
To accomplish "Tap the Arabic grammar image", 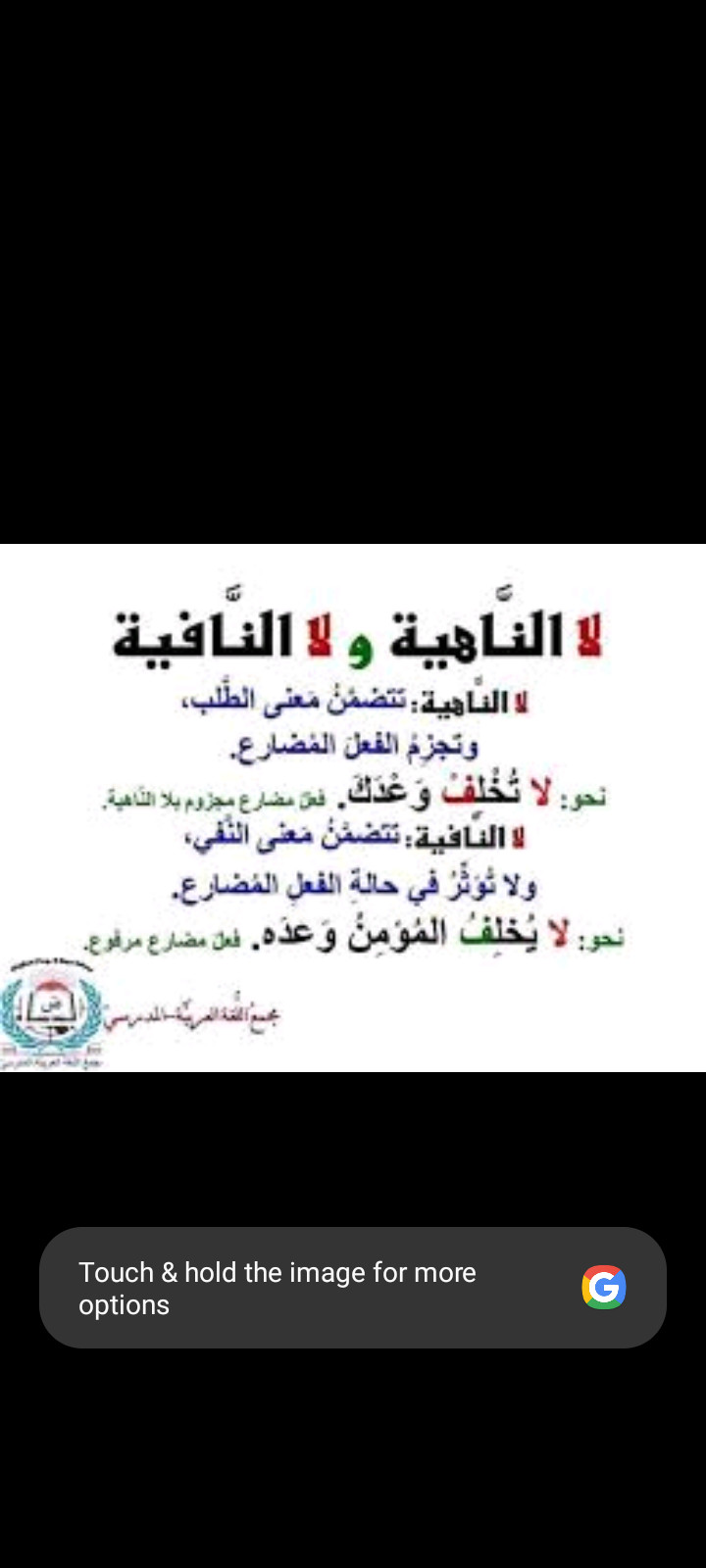I will pyautogui.click(x=353, y=807).
